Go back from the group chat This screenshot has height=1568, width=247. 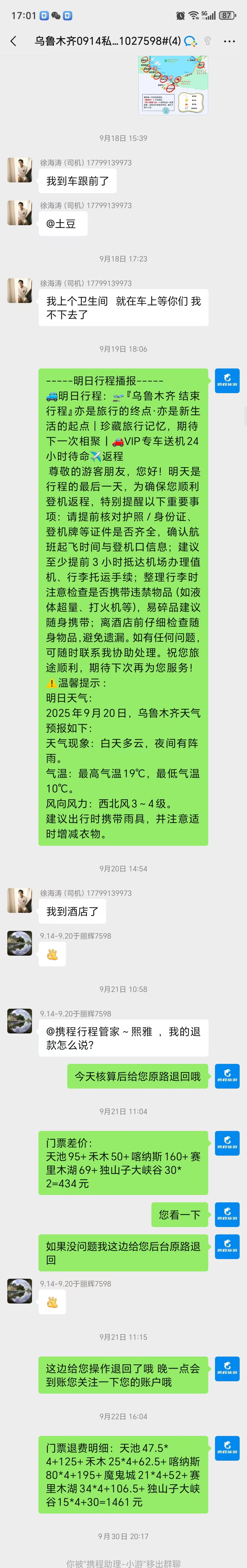pos(13,41)
